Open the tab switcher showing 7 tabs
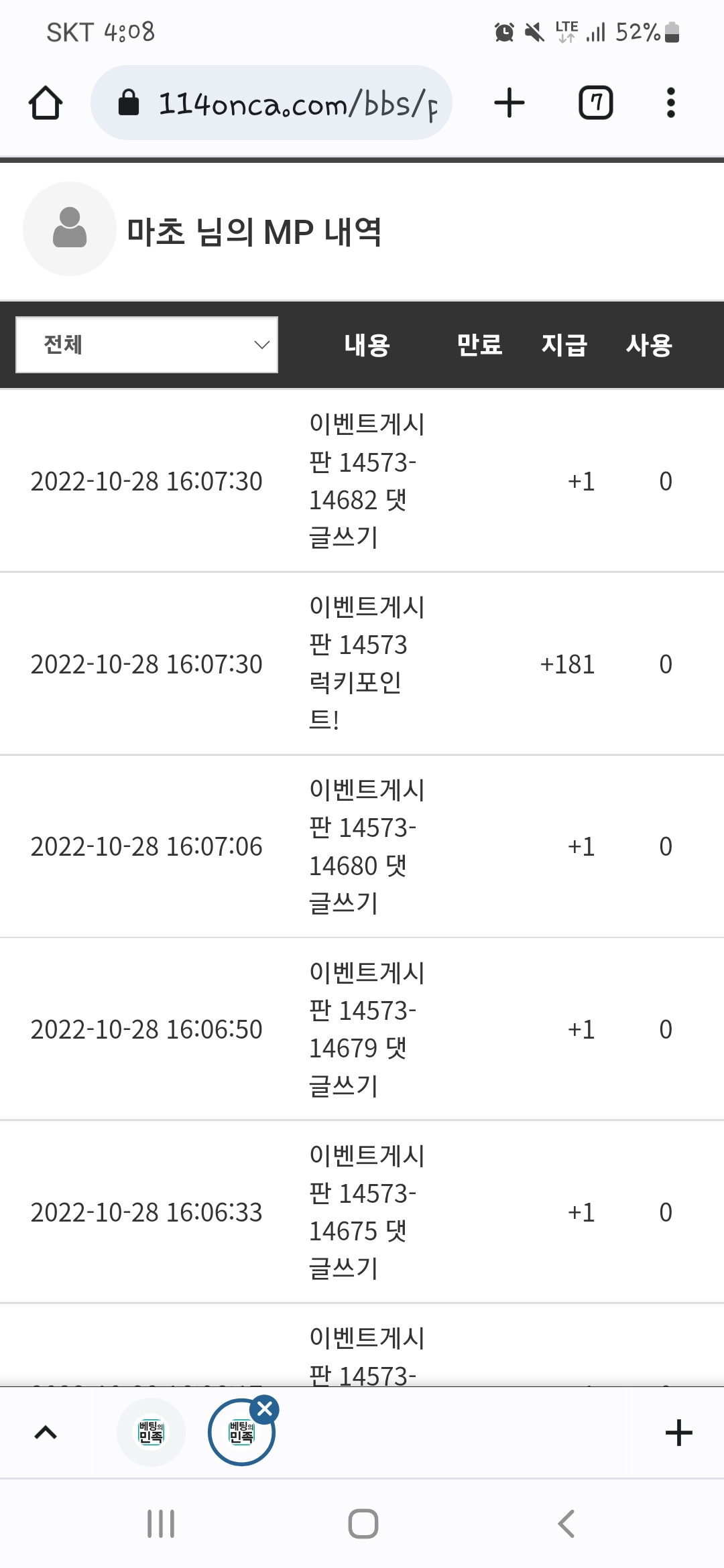This screenshot has width=724, height=1568. click(x=595, y=103)
